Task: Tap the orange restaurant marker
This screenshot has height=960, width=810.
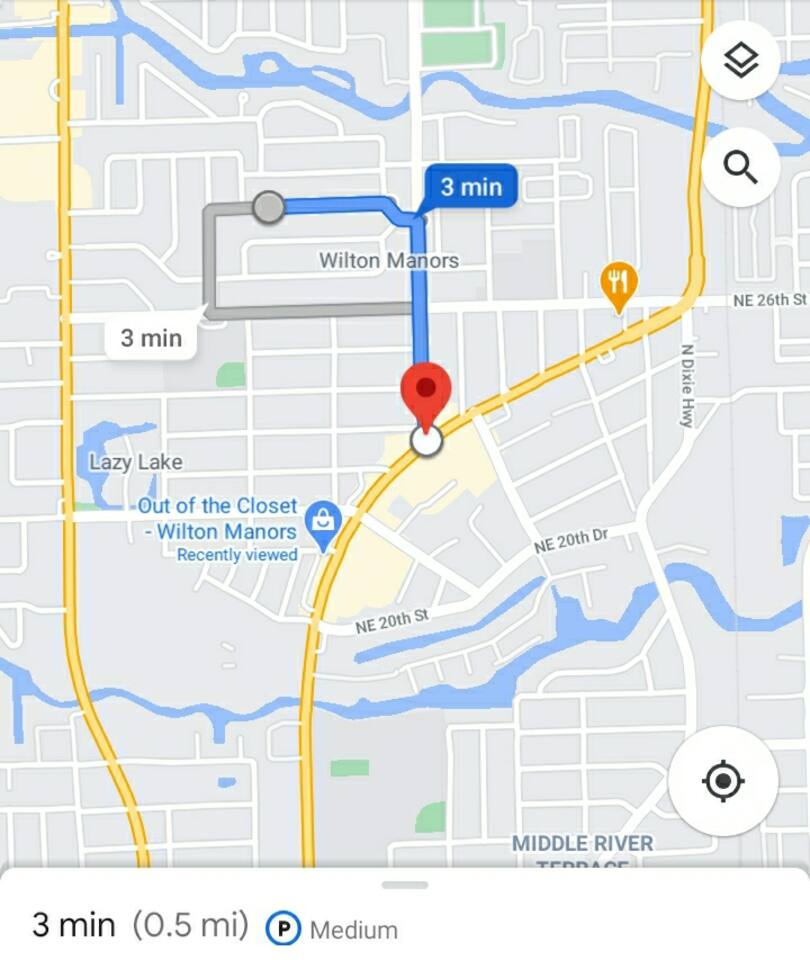Action: 619,283
